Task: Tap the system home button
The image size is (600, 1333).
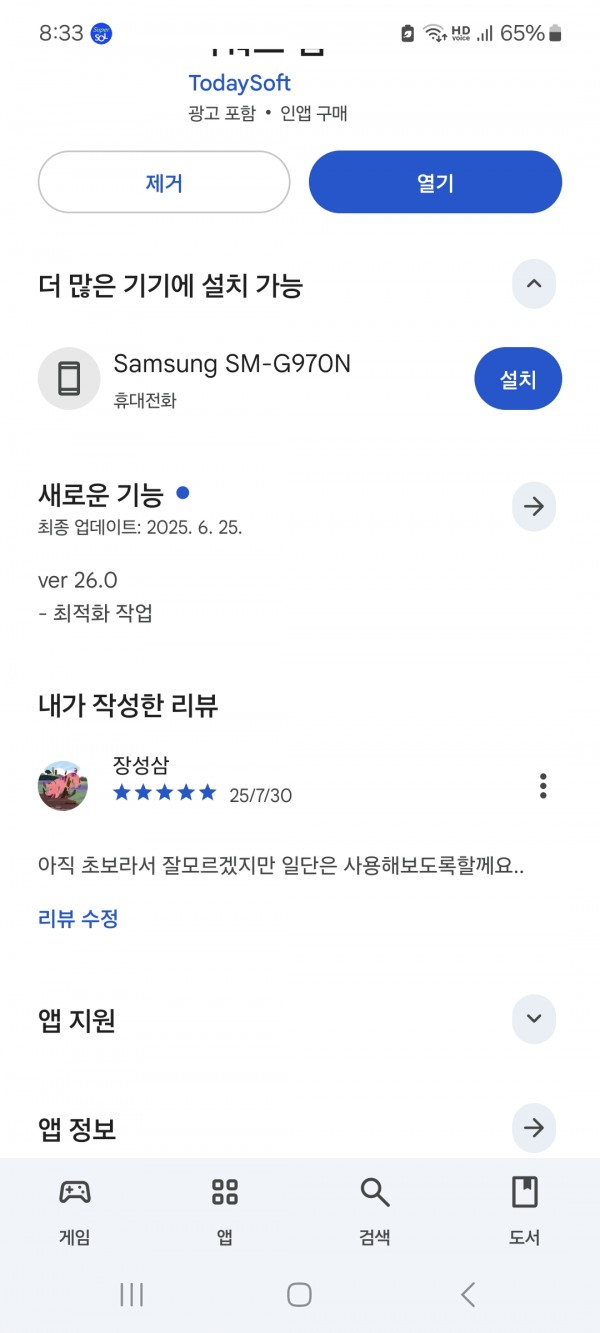Action: coord(299,1295)
